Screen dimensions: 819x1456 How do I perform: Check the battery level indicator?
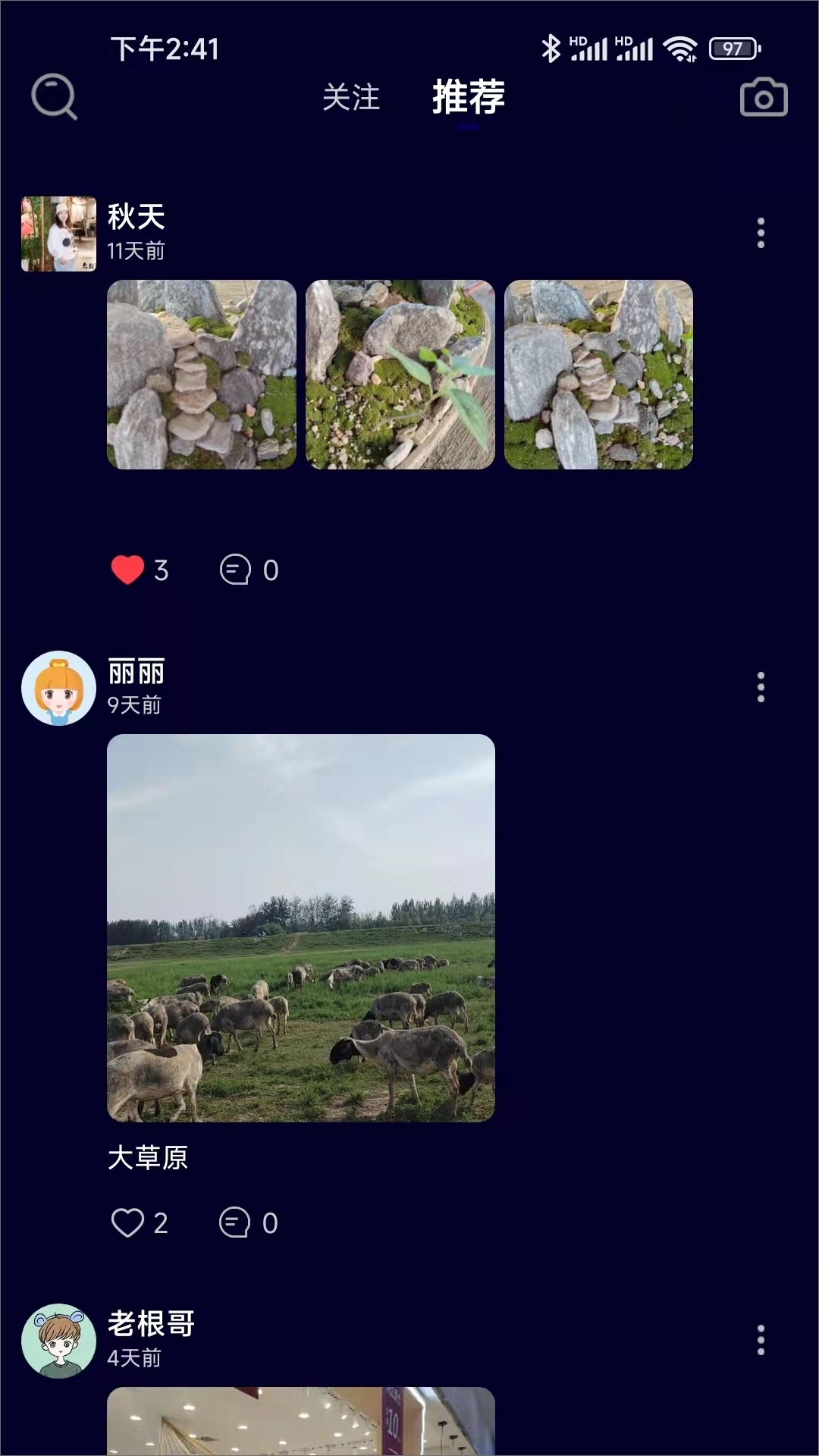[730, 48]
